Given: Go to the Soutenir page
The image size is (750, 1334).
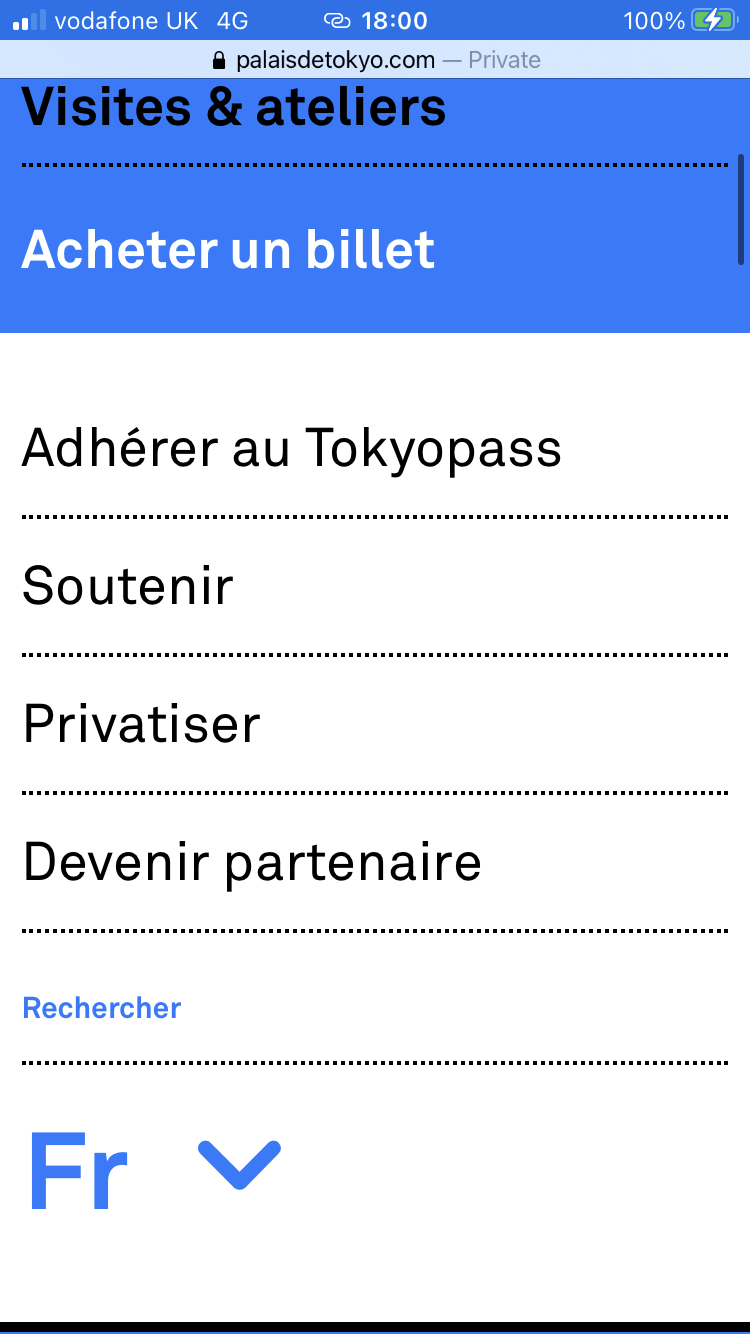Looking at the screenshot, I should pos(128,586).
